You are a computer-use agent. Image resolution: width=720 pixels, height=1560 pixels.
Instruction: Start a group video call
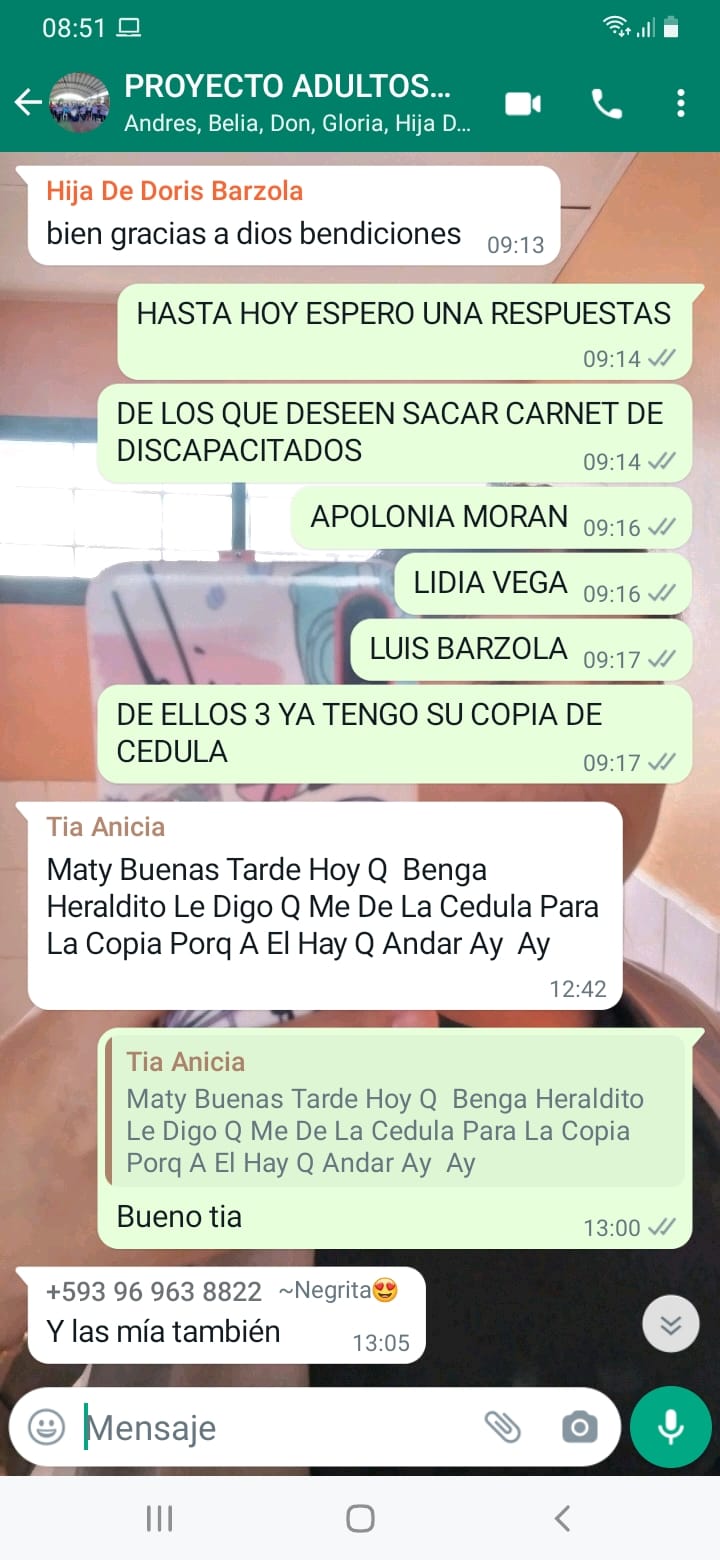tap(522, 103)
